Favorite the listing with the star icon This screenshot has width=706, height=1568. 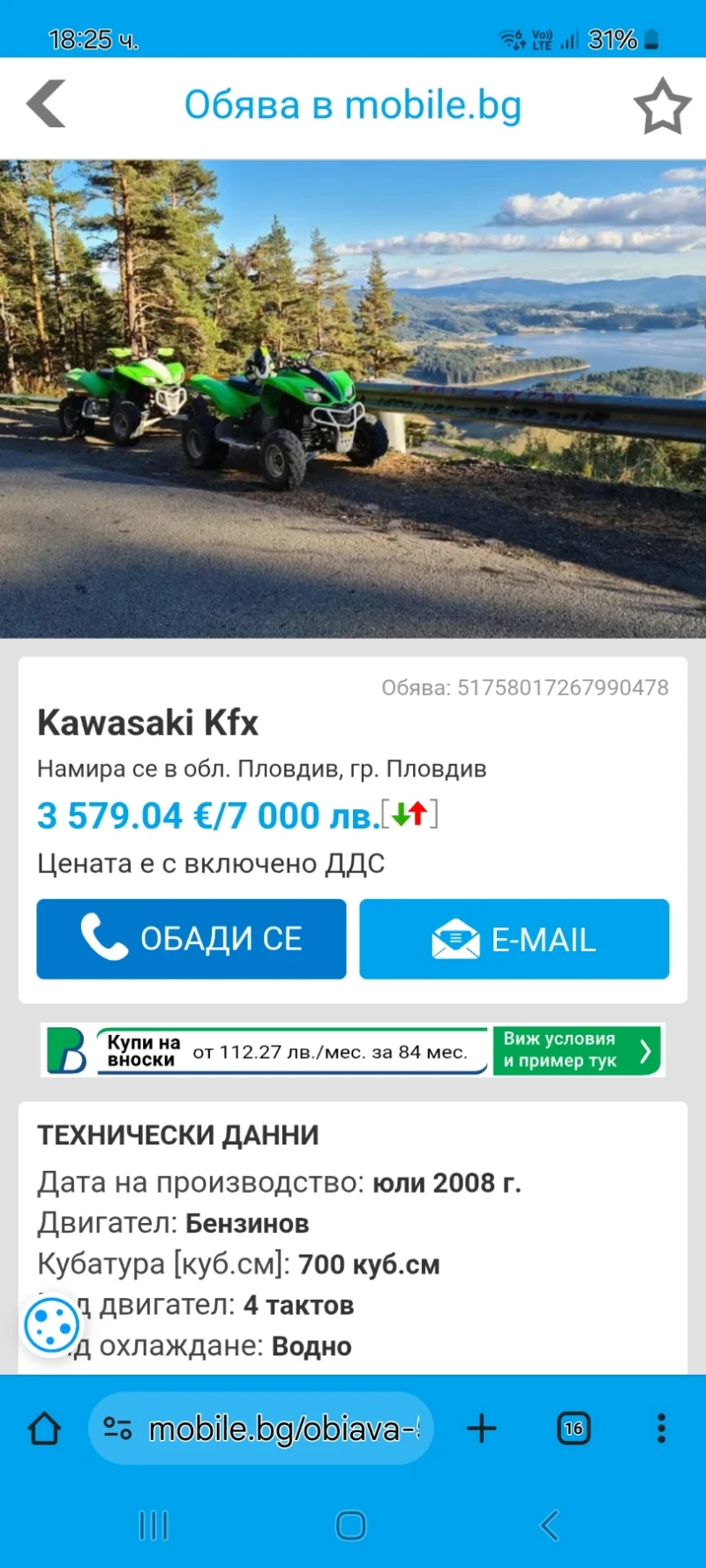click(661, 104)
